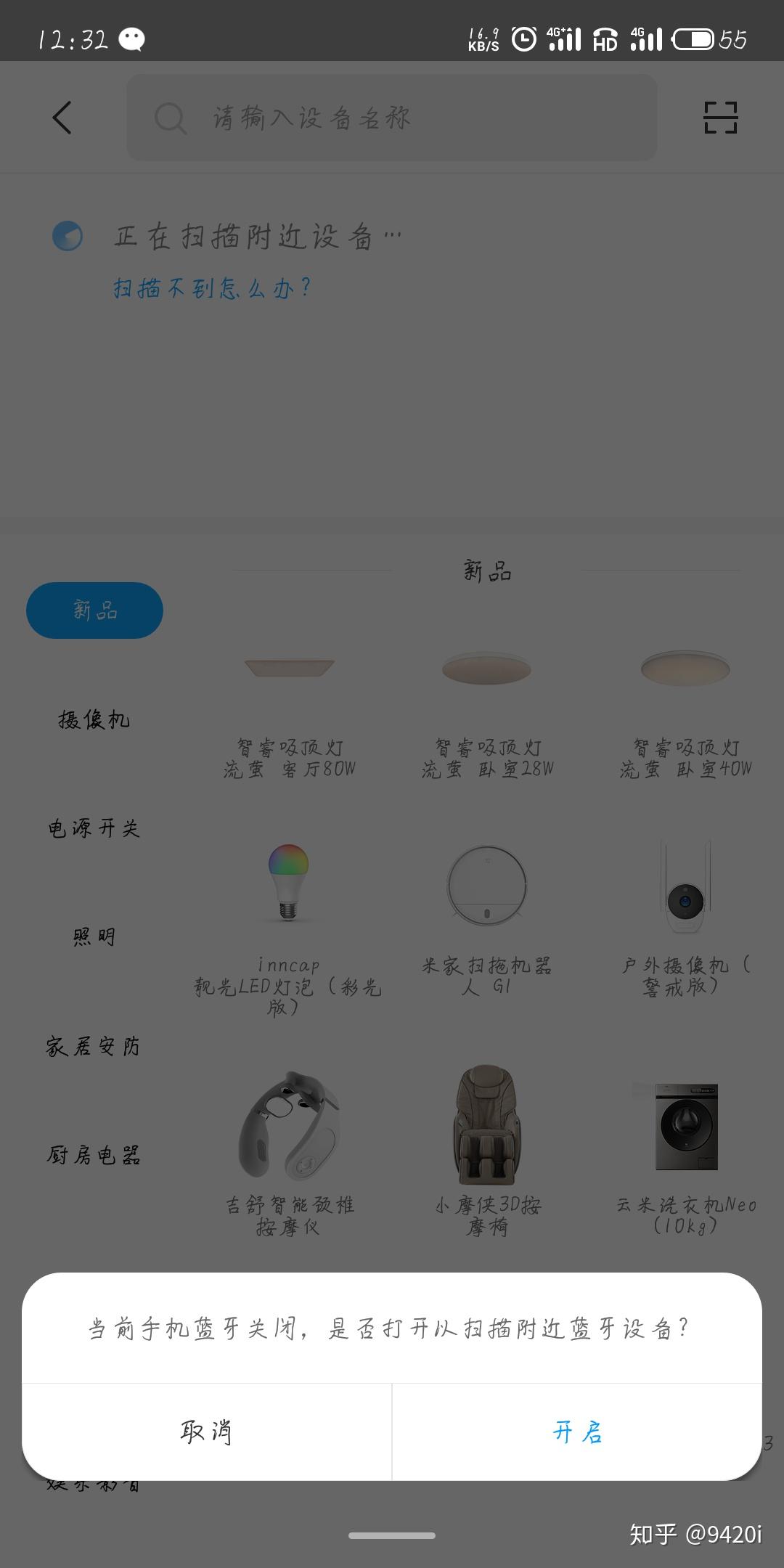Viewport: 784px width, 1568px height.
Task: Select 智睿吸顶灯 流萤 卧室40W
Action: pyautogui.click(x=685, y=711)
